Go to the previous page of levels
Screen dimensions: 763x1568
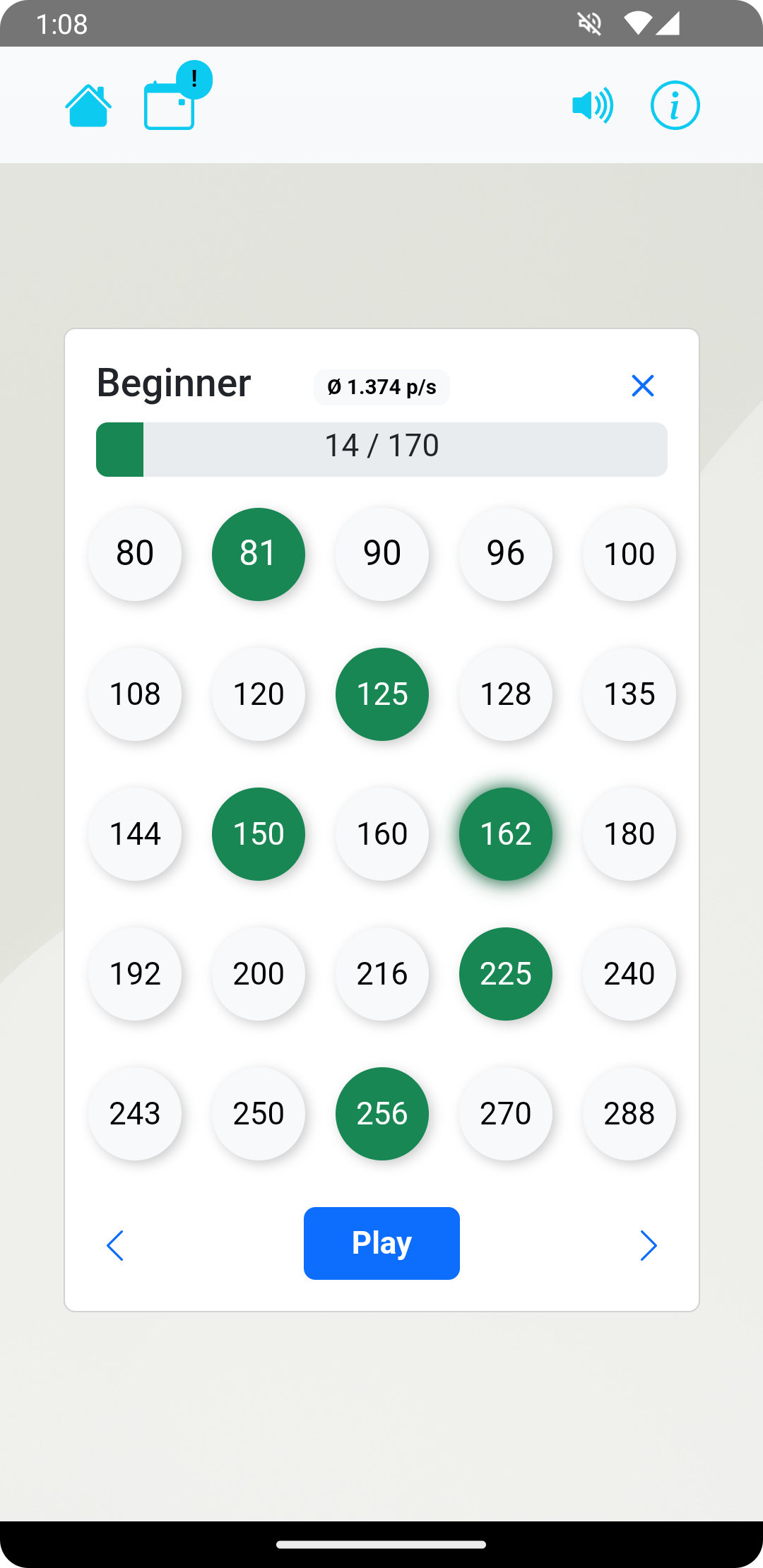114,1245
